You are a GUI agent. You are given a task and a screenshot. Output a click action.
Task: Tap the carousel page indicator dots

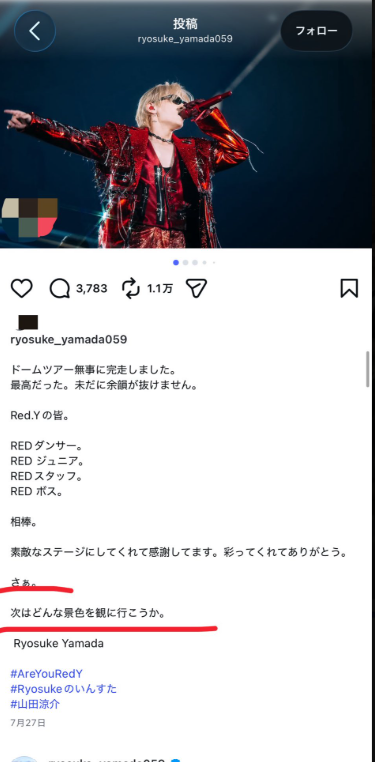(x=194, y=262)
